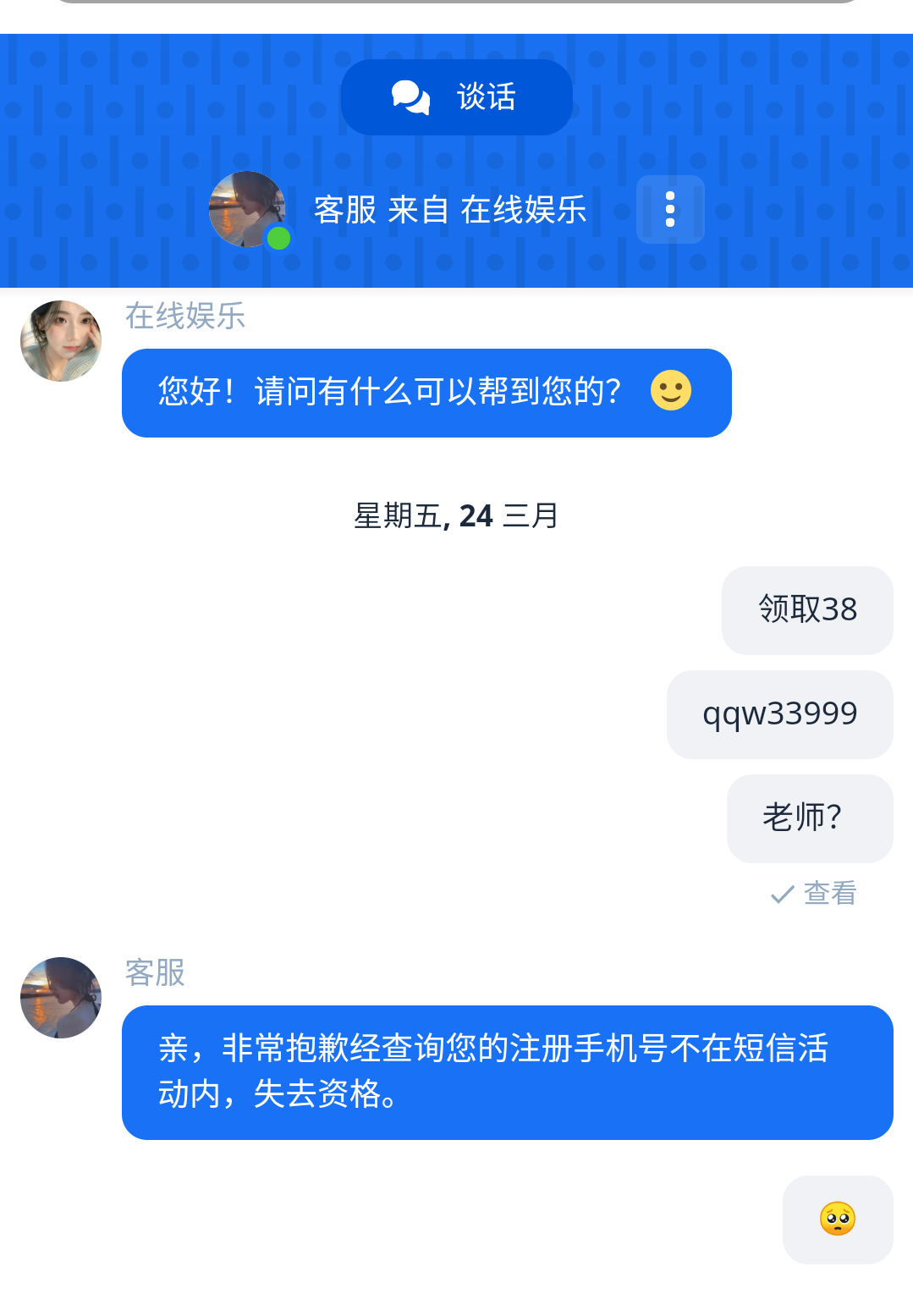Toggle the conversation view via the 谈话 button
This screenshot has width=913, height=1316.
456,96
